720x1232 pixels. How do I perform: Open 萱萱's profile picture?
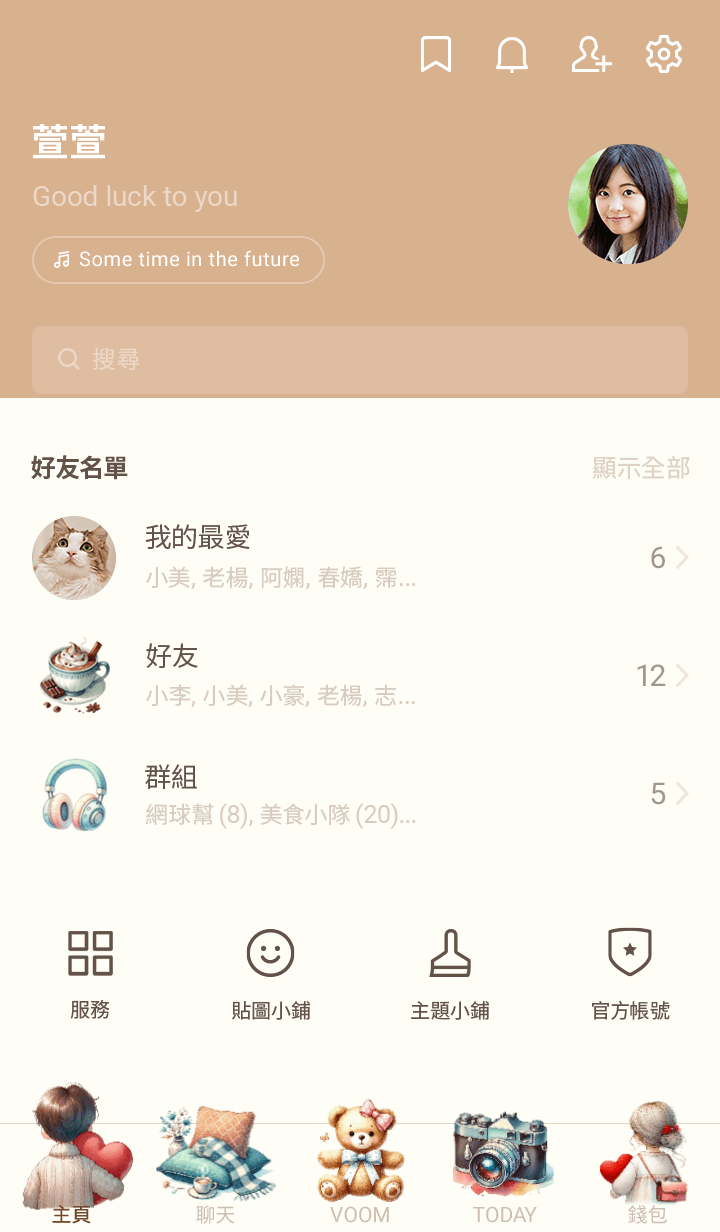coord(628,204)
